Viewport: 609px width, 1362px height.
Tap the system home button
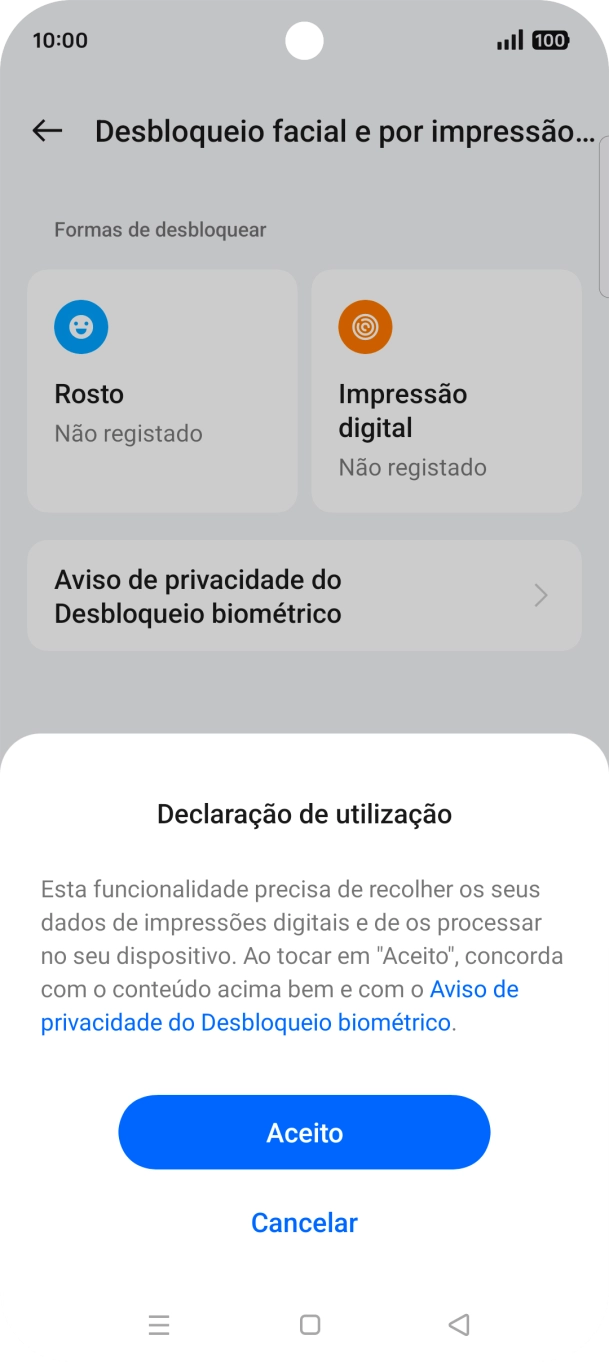310,1325
